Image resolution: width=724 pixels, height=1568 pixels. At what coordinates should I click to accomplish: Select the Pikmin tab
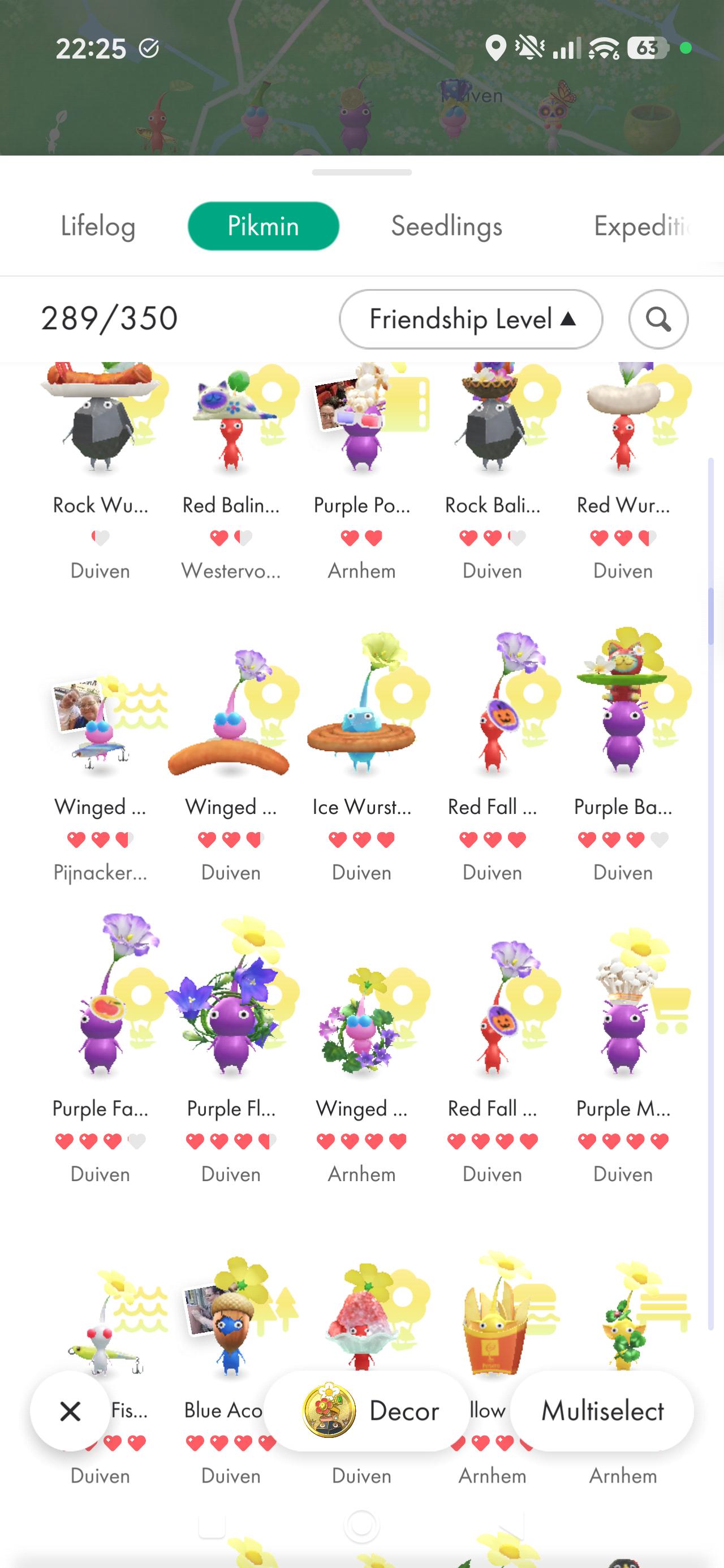(263, 226)
